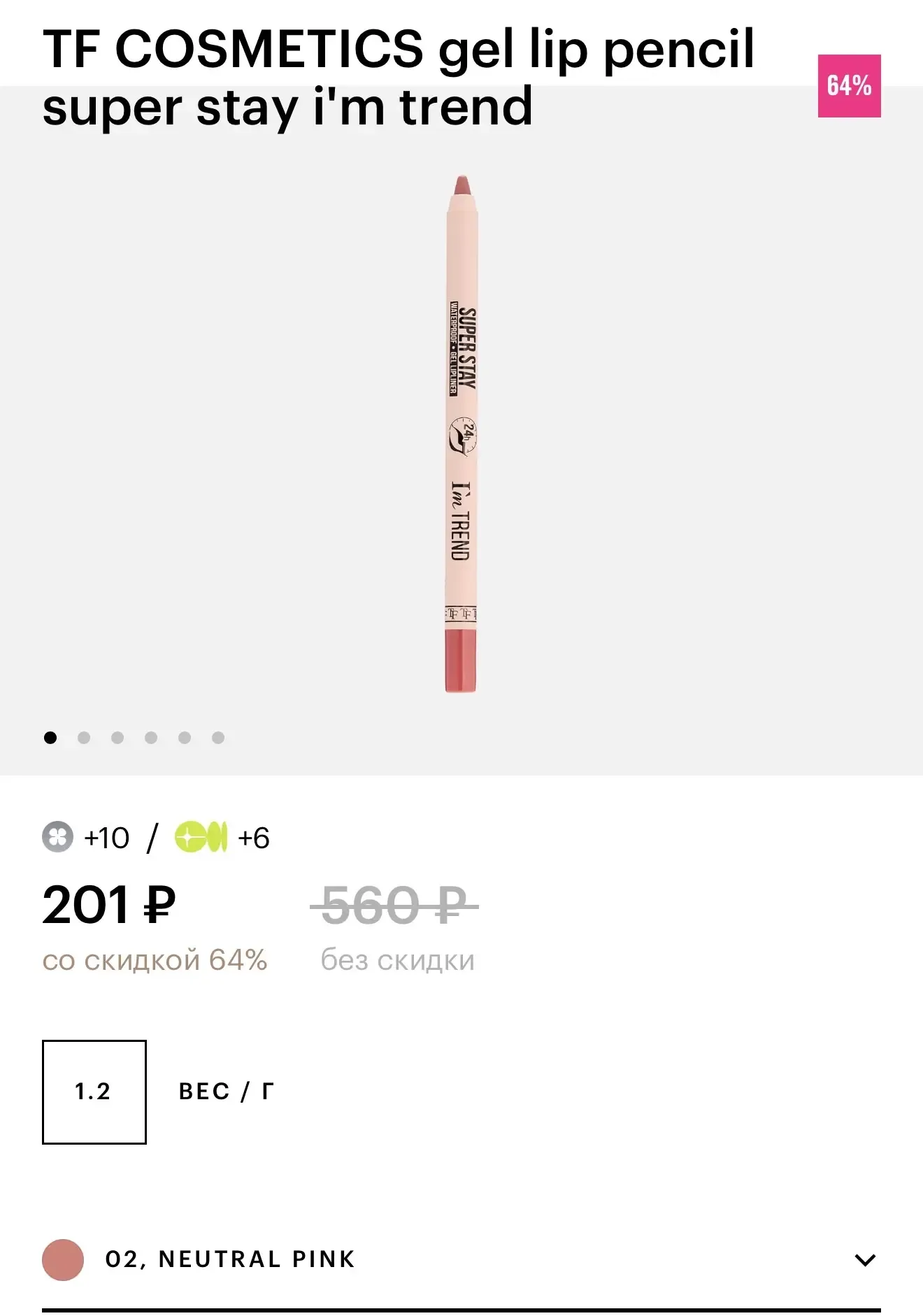Go to the last product image dot

tap(218, 738)
